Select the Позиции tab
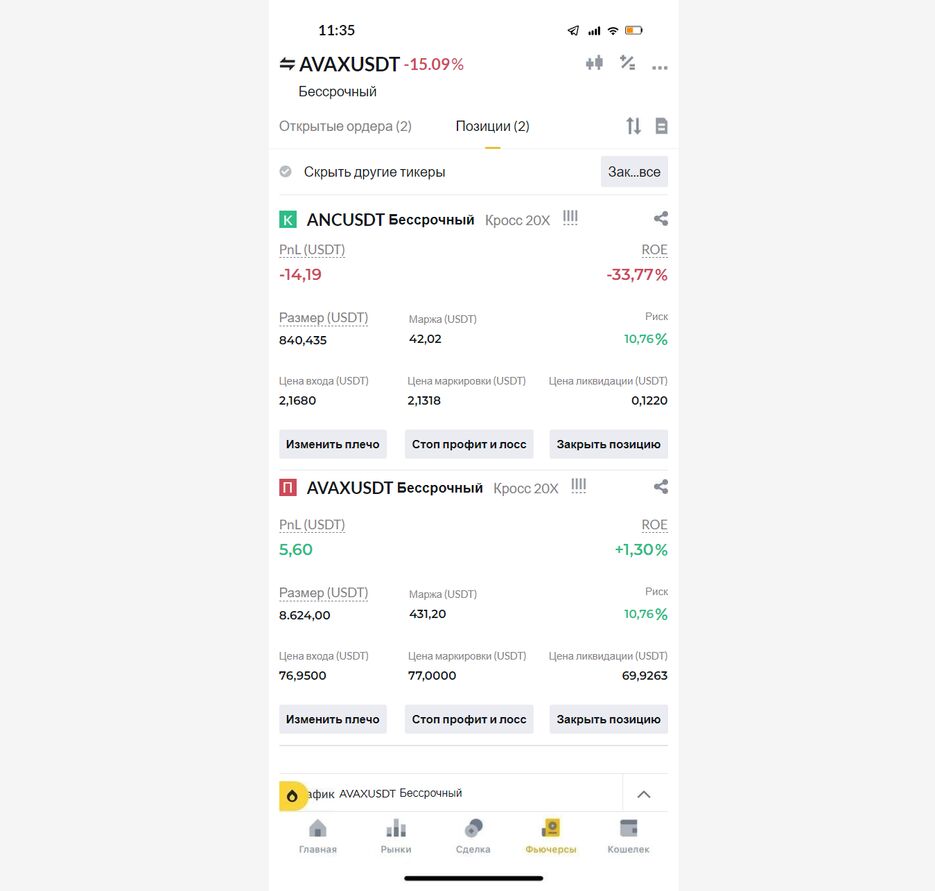 (492, 126)
